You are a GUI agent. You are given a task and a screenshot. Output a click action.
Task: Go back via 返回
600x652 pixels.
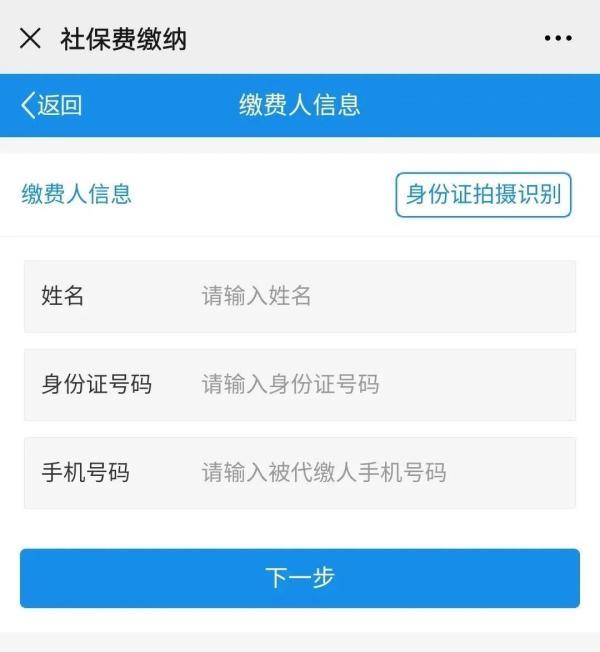coord(51,105)
